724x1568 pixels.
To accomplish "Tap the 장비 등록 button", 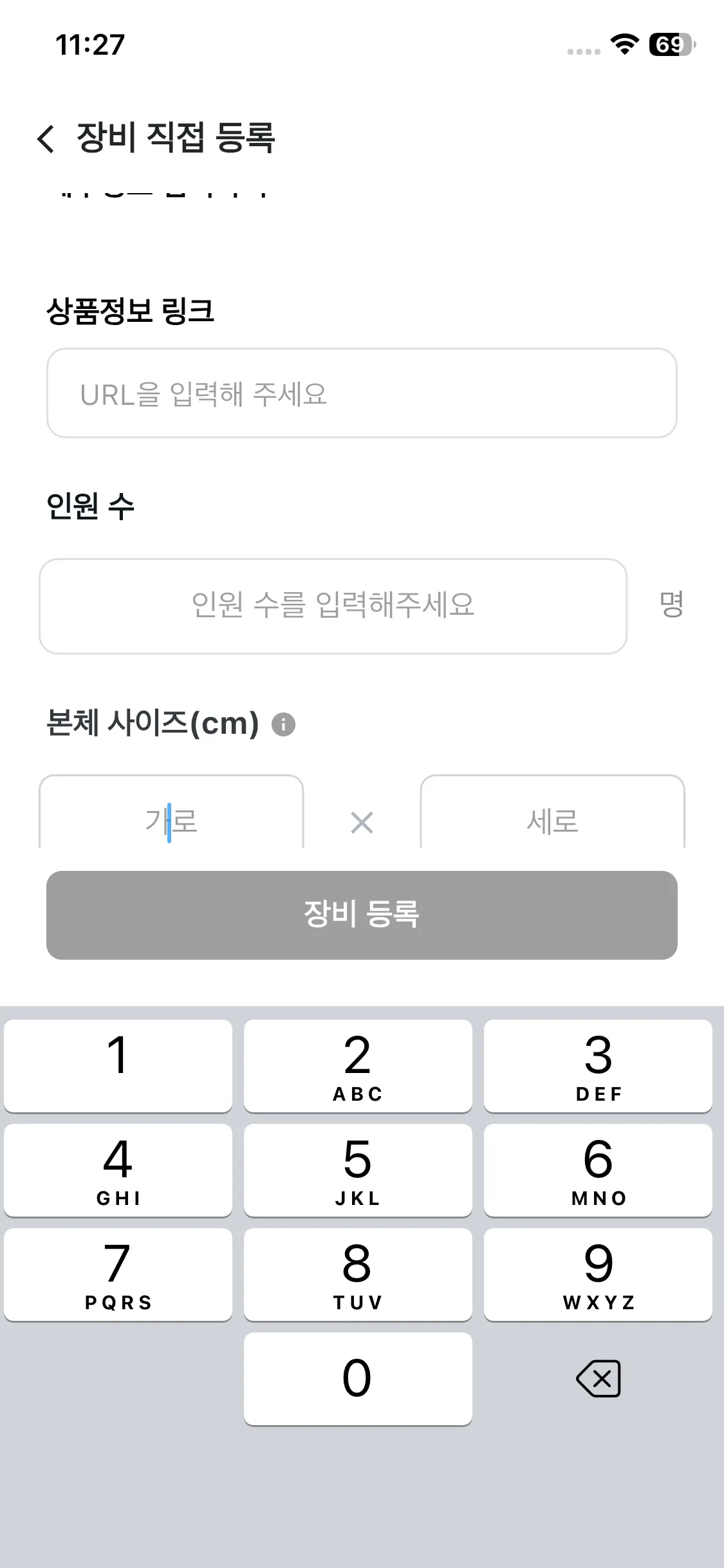I will [362, 915].
